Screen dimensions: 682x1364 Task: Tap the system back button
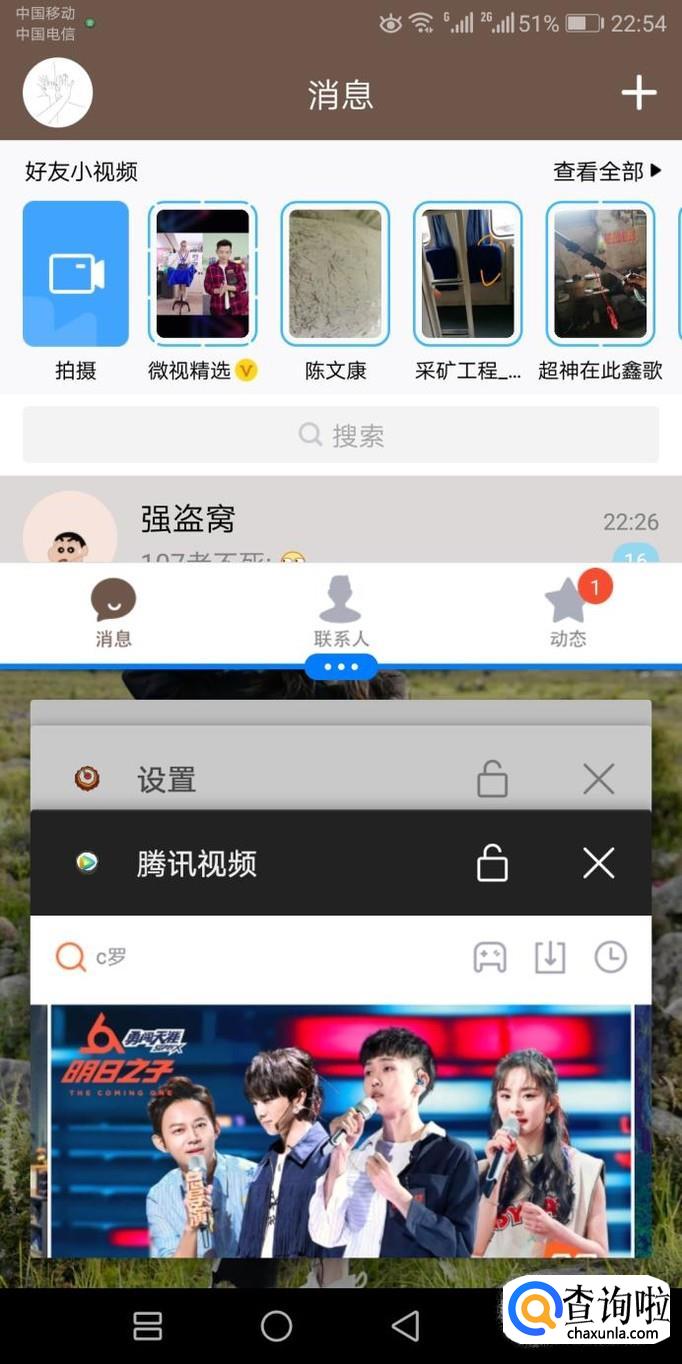pos(405,1326)
